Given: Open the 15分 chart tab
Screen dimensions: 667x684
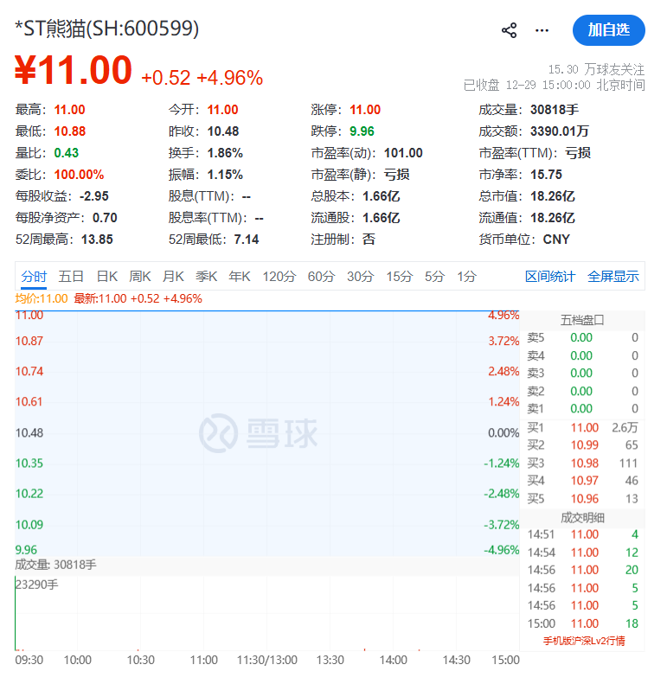Looking at the screenshot, I should pyautogui.click(x=399, y=276).
